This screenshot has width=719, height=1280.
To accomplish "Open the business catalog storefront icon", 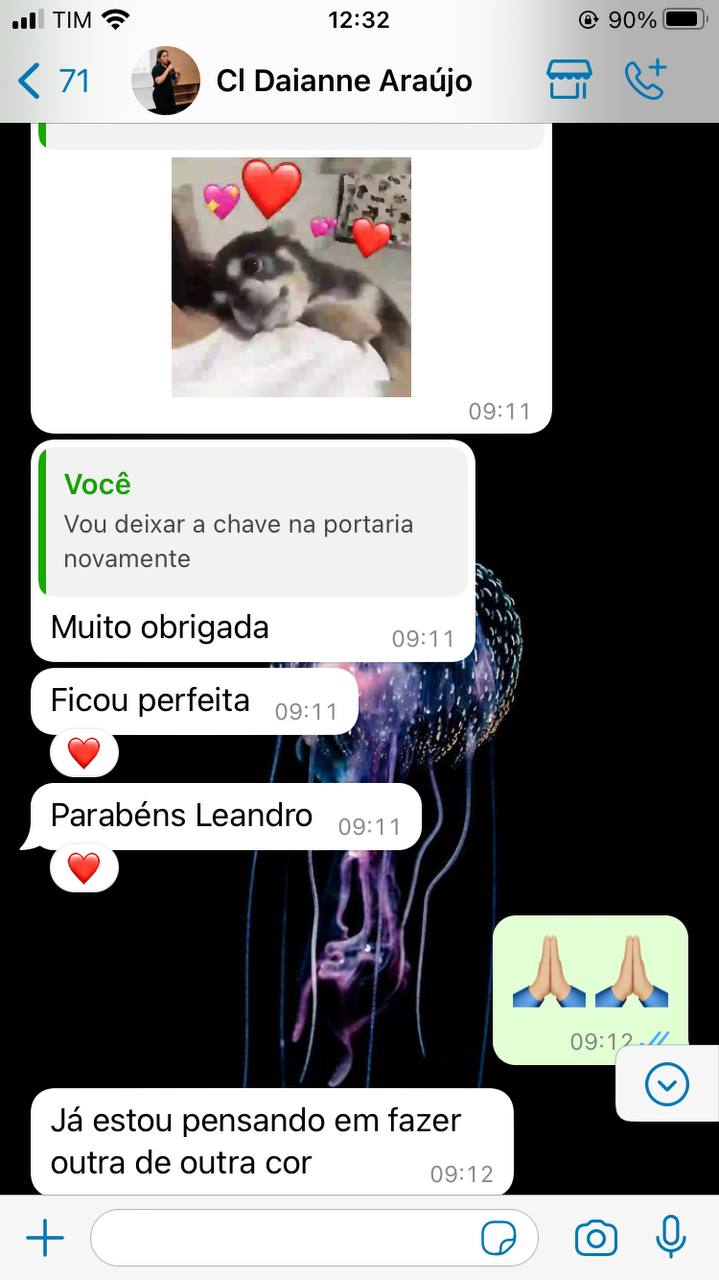I will (569, 80).
